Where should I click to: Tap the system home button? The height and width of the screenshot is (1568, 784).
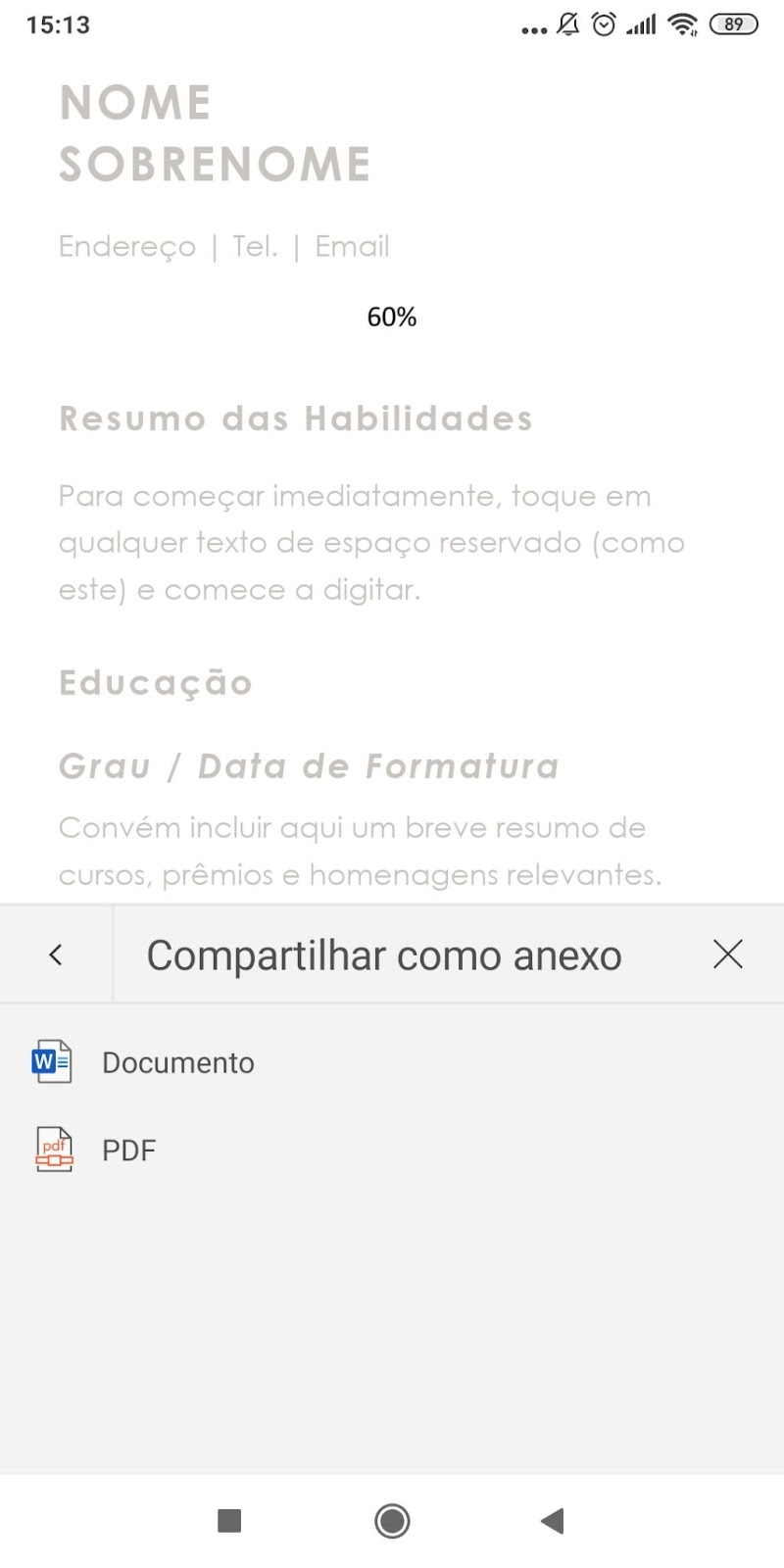(392, 1521)
